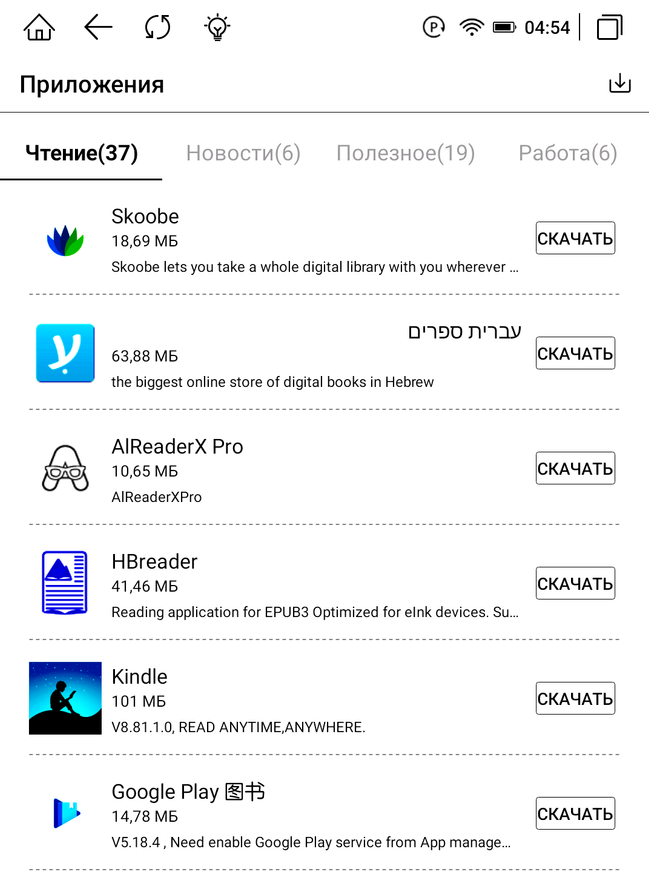This screenshot has height=877, width=649.
Task: Open the Работа tab
Action: click(567, 153)
